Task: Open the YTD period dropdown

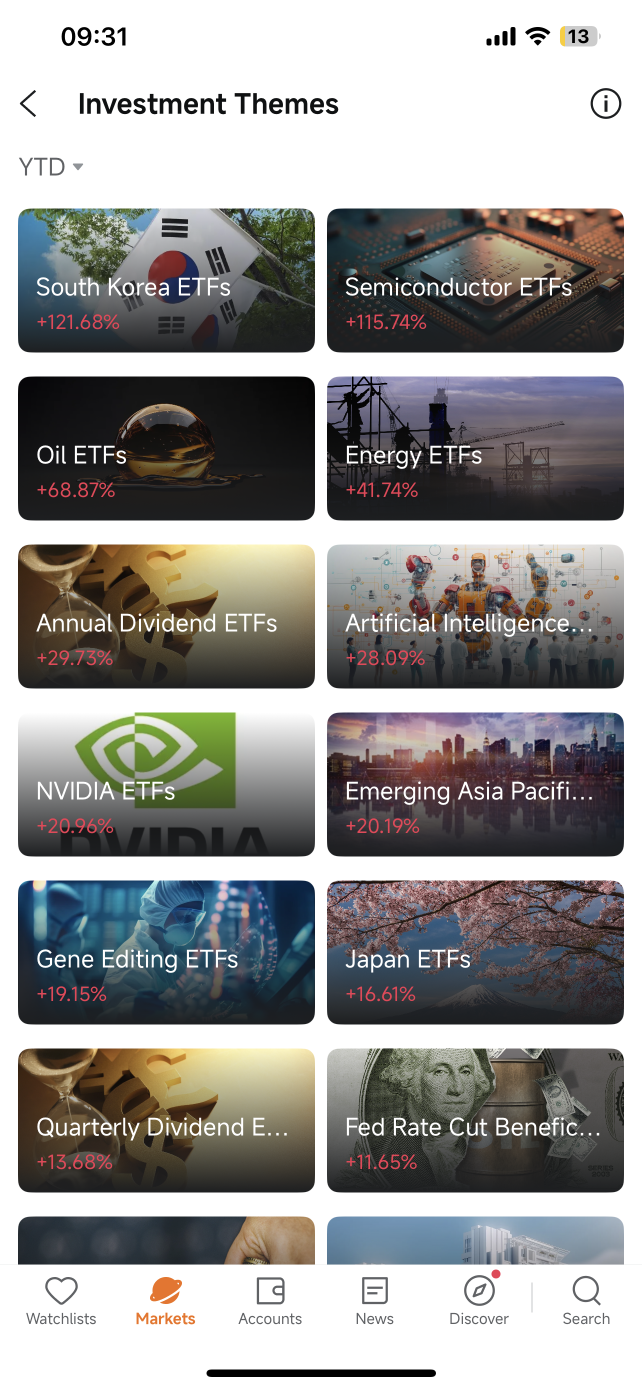Action: [50, 167]
